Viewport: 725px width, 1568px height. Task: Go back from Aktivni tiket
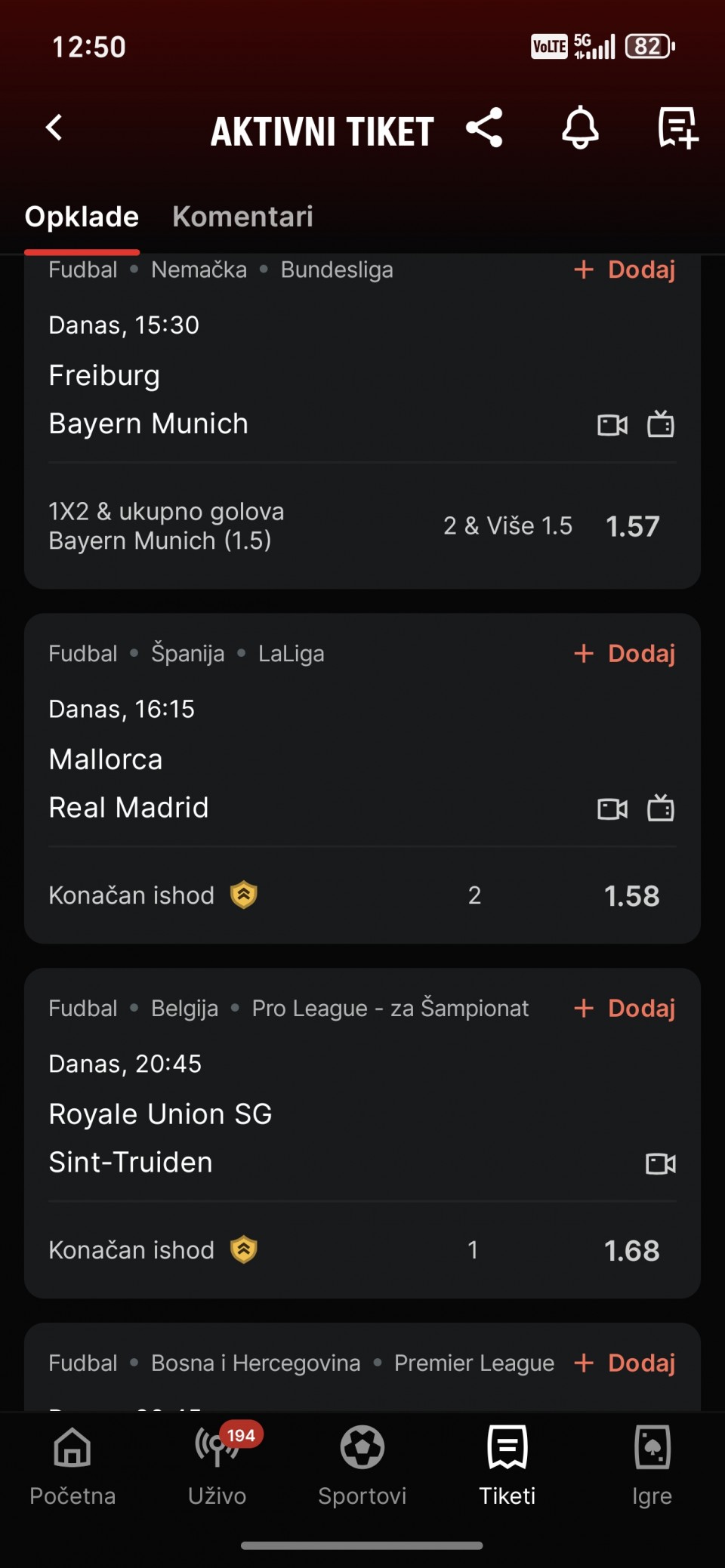[x=54, y=128]
